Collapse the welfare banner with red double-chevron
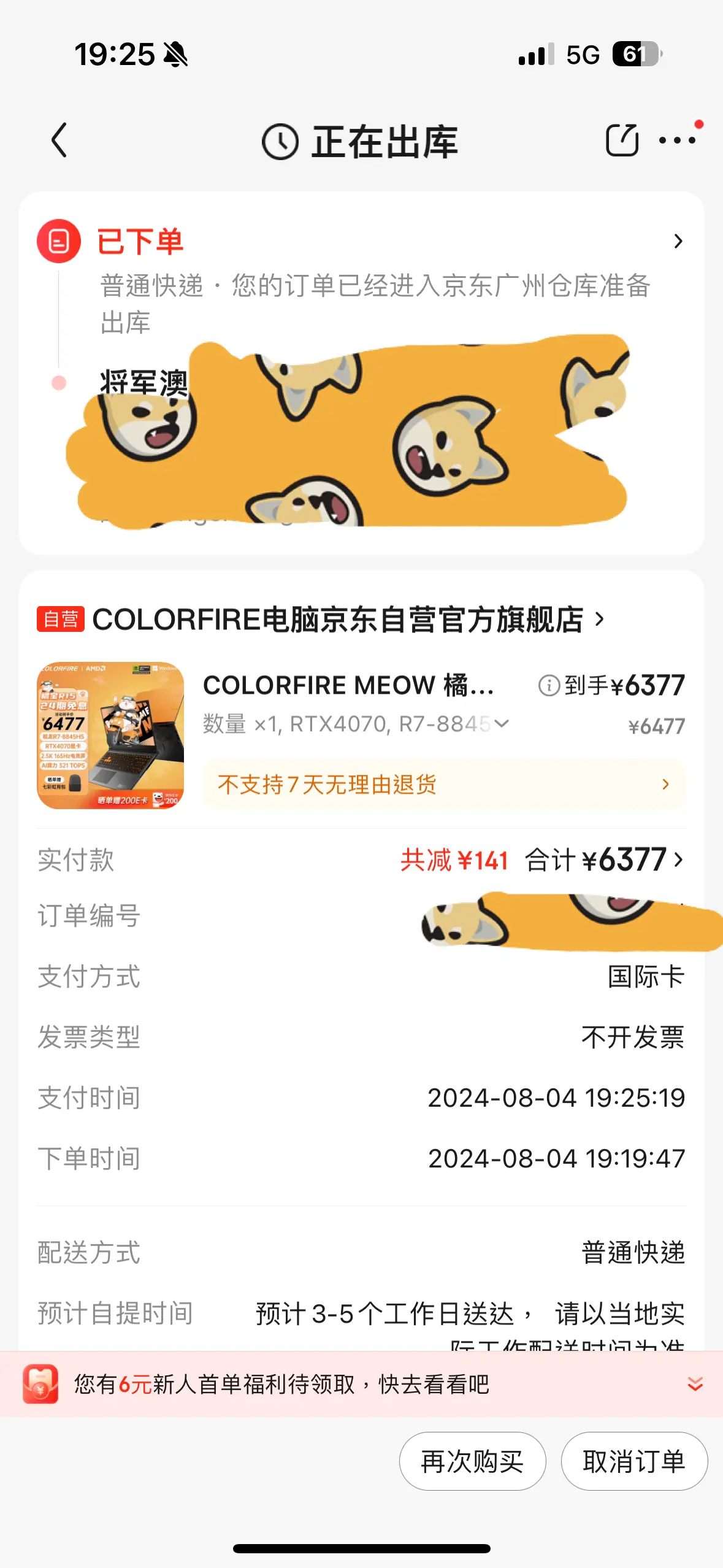The height and width of the screenshot is (1568, 723). click(x=695, y=1385)
